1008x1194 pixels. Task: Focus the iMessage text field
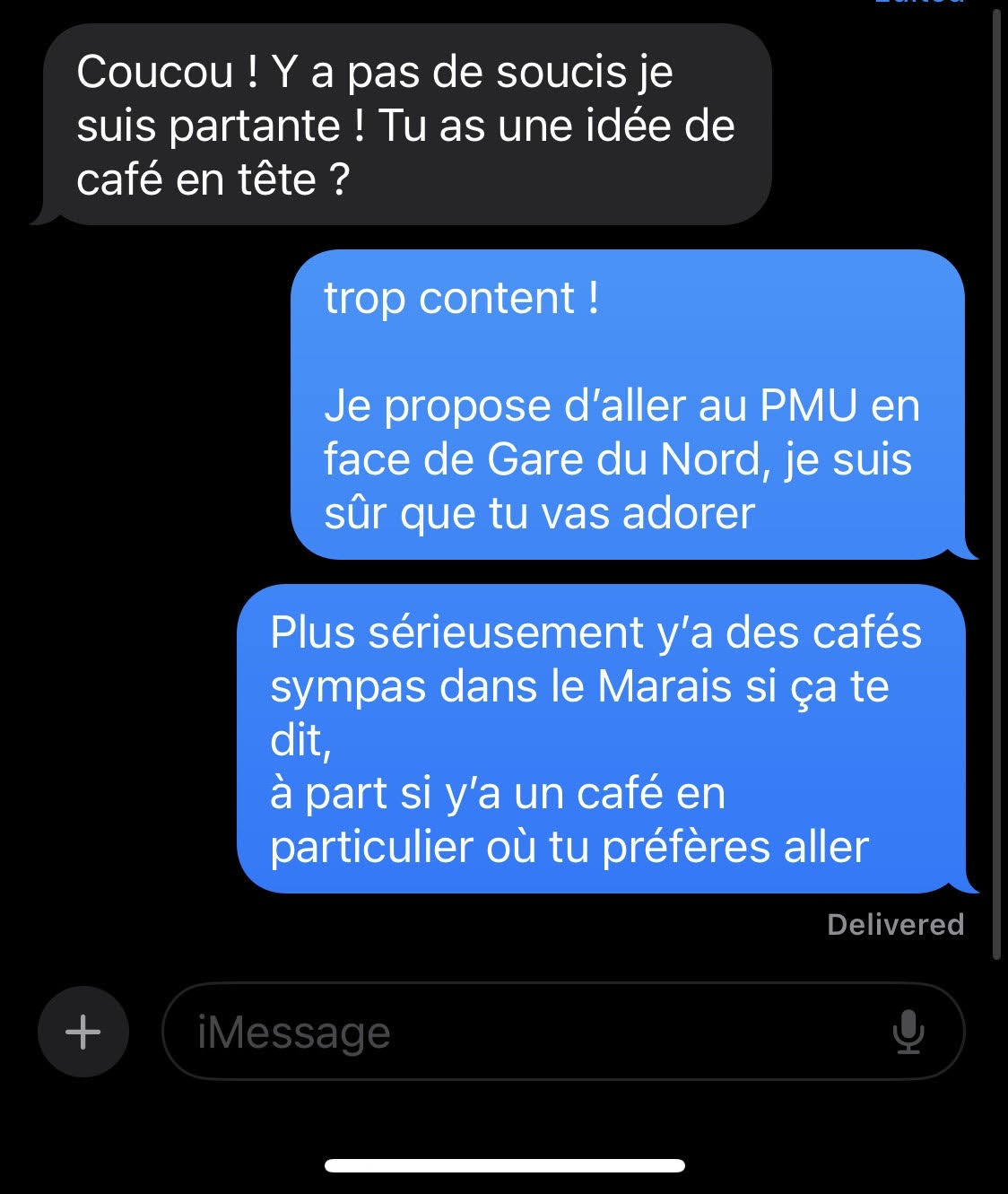pos(520,1032)
